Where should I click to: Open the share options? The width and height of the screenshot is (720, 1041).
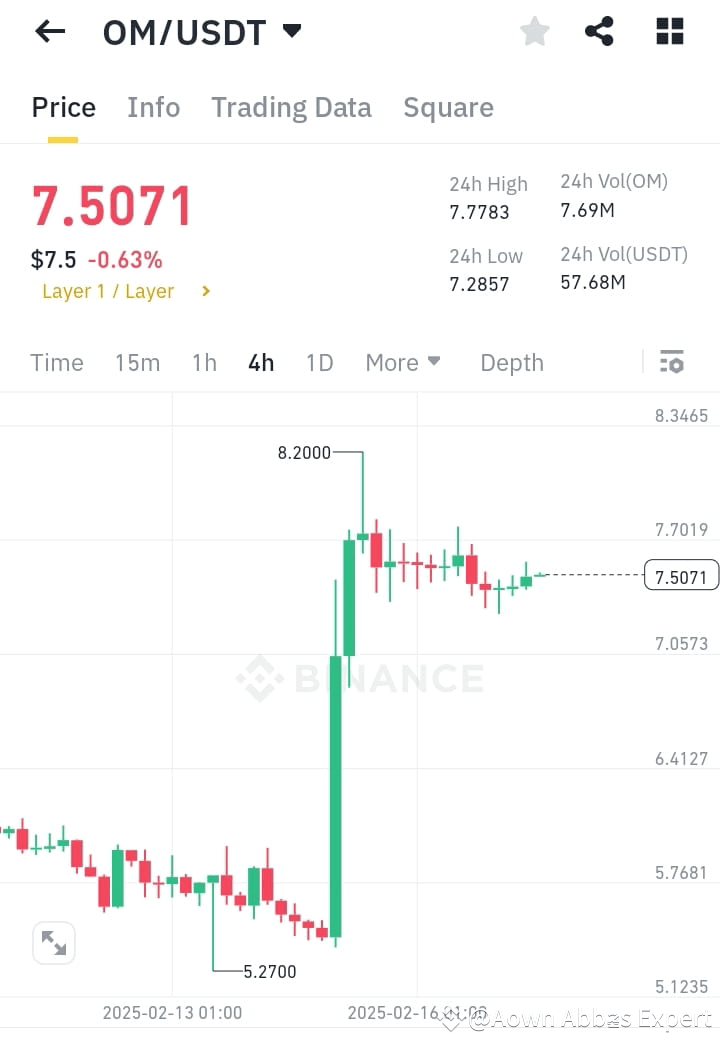point(599,31)
